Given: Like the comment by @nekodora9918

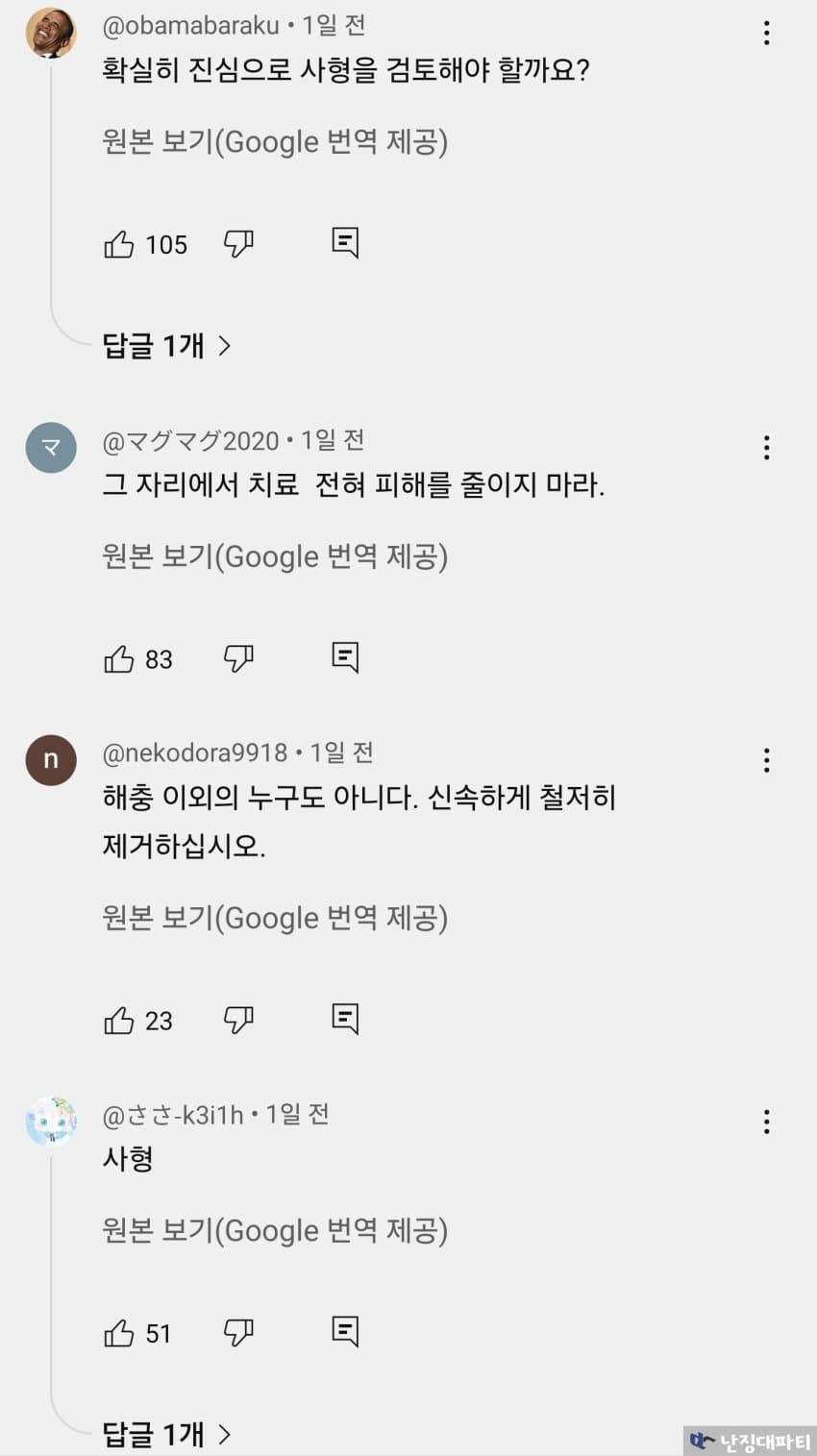Looking at the screenshot, I should (119, 1020).
